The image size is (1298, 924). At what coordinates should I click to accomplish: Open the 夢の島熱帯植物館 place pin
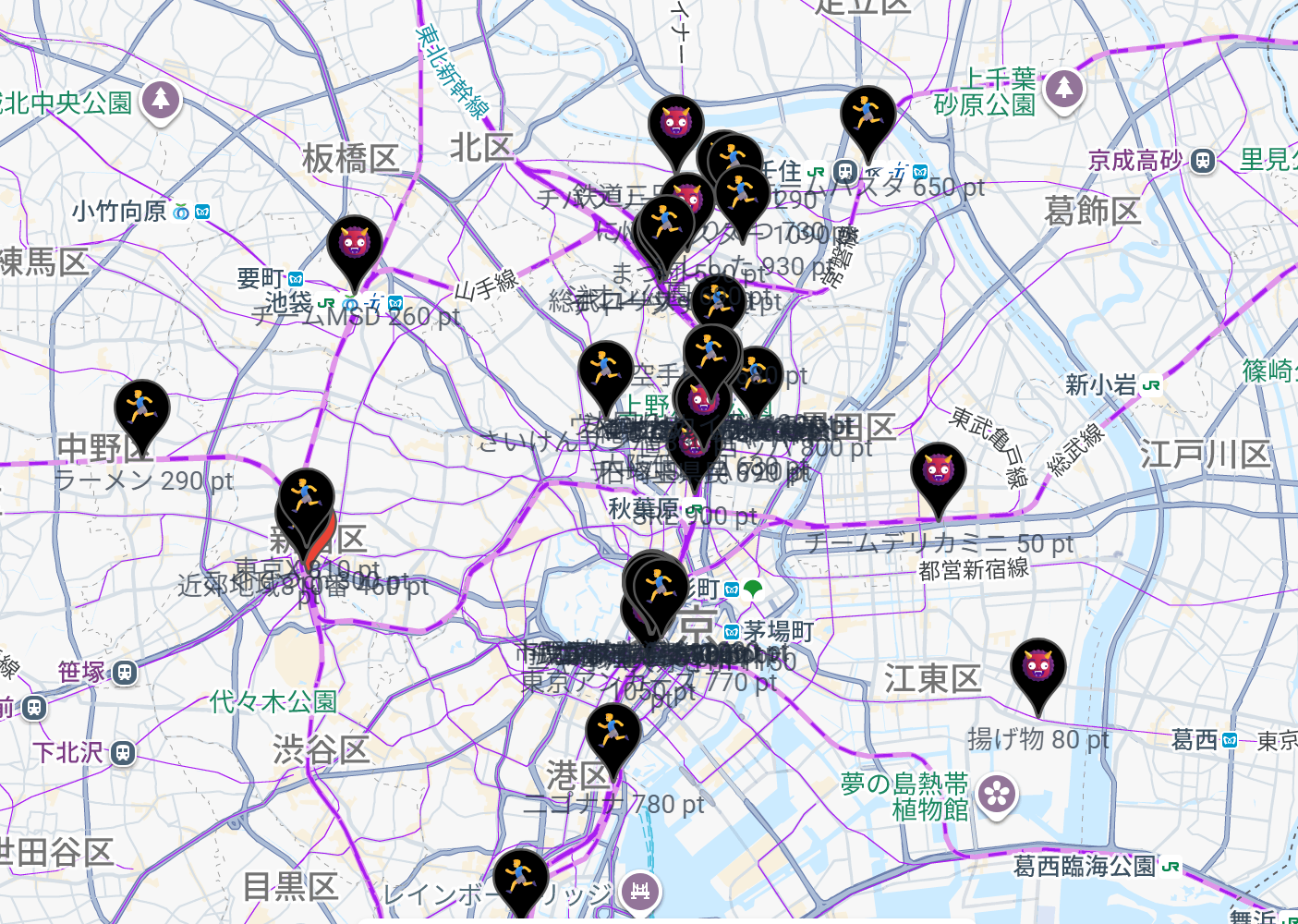click(998, 795)
